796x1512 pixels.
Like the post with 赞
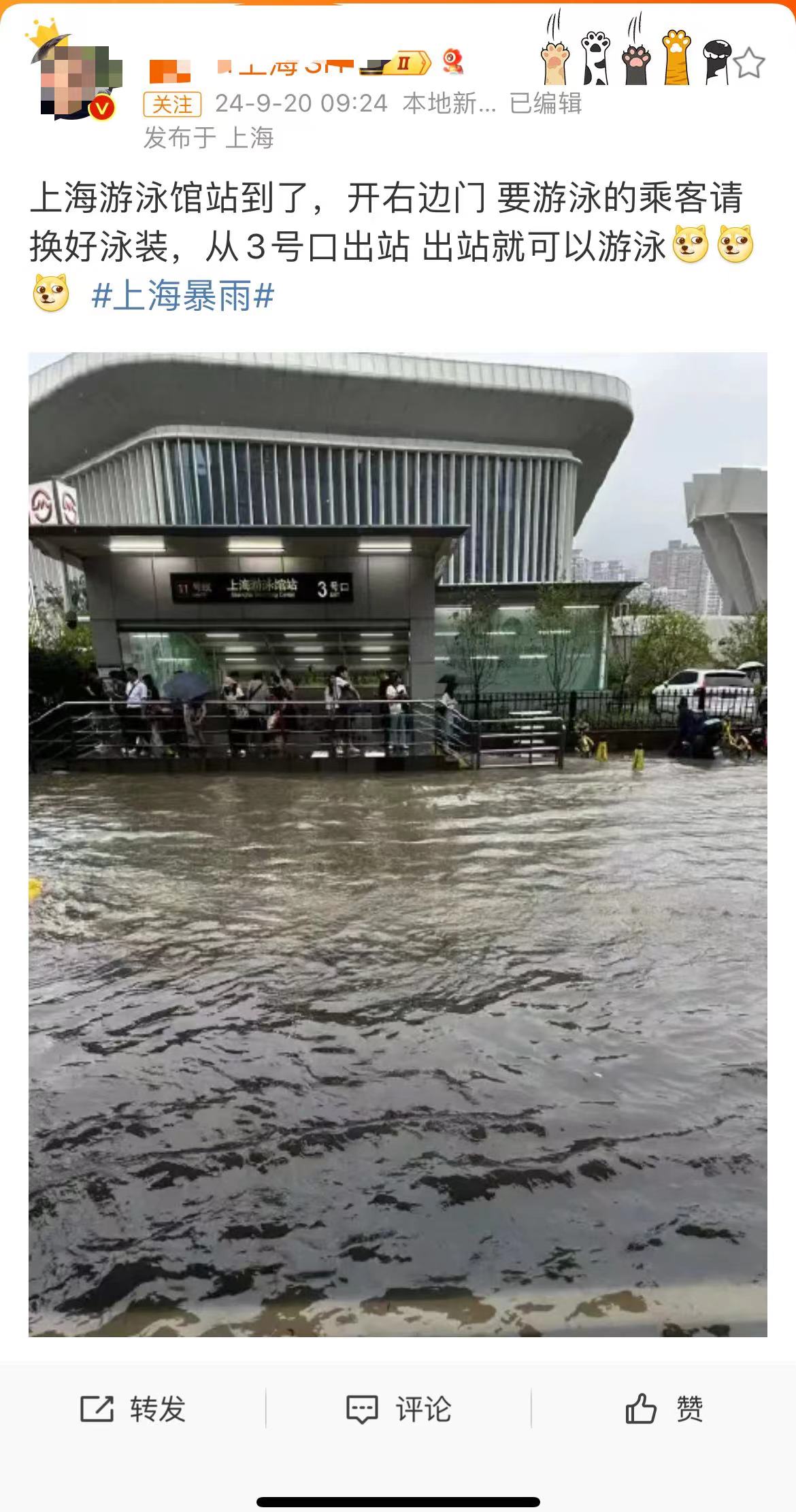coord(664,1409)
